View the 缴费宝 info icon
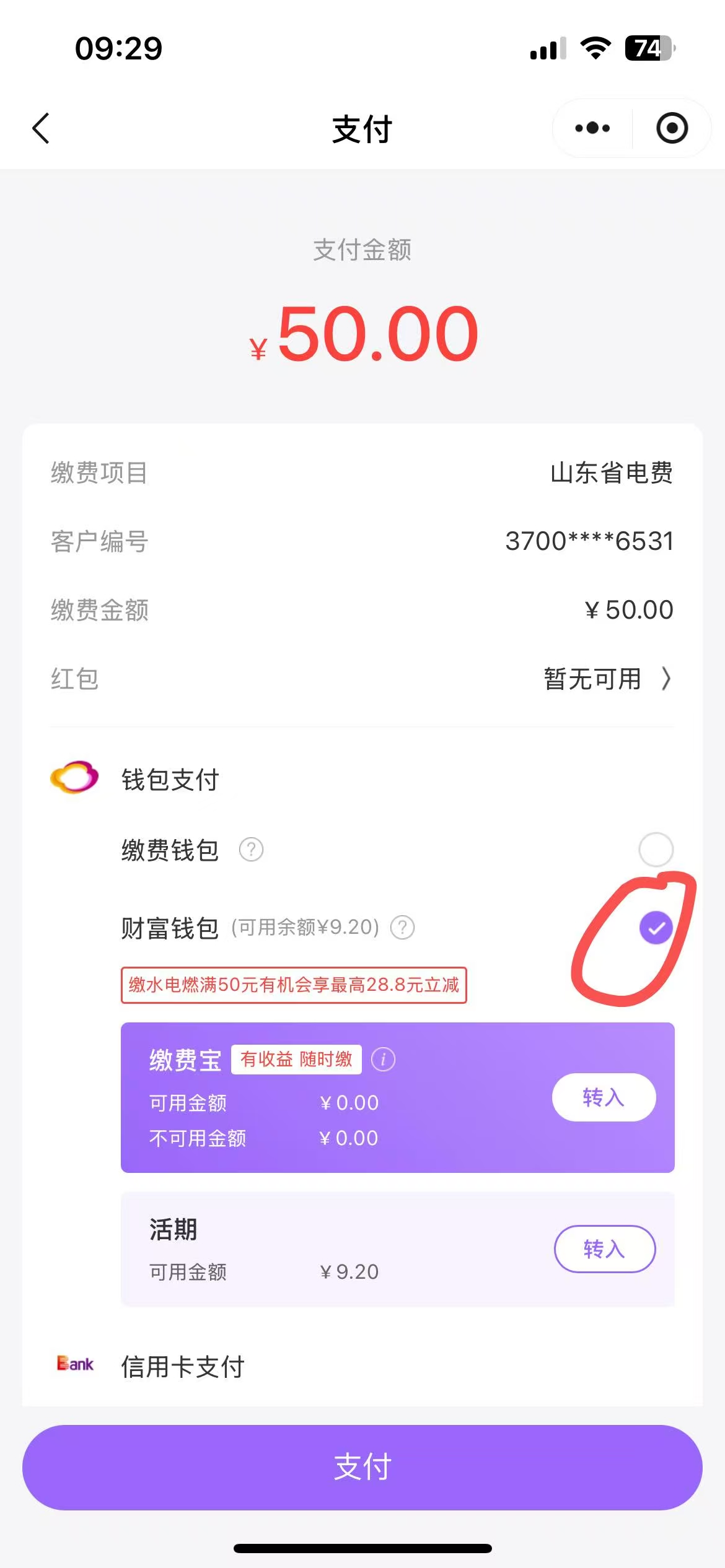Viewport: 725px width, 1568px height. (x=383, y=1059)
